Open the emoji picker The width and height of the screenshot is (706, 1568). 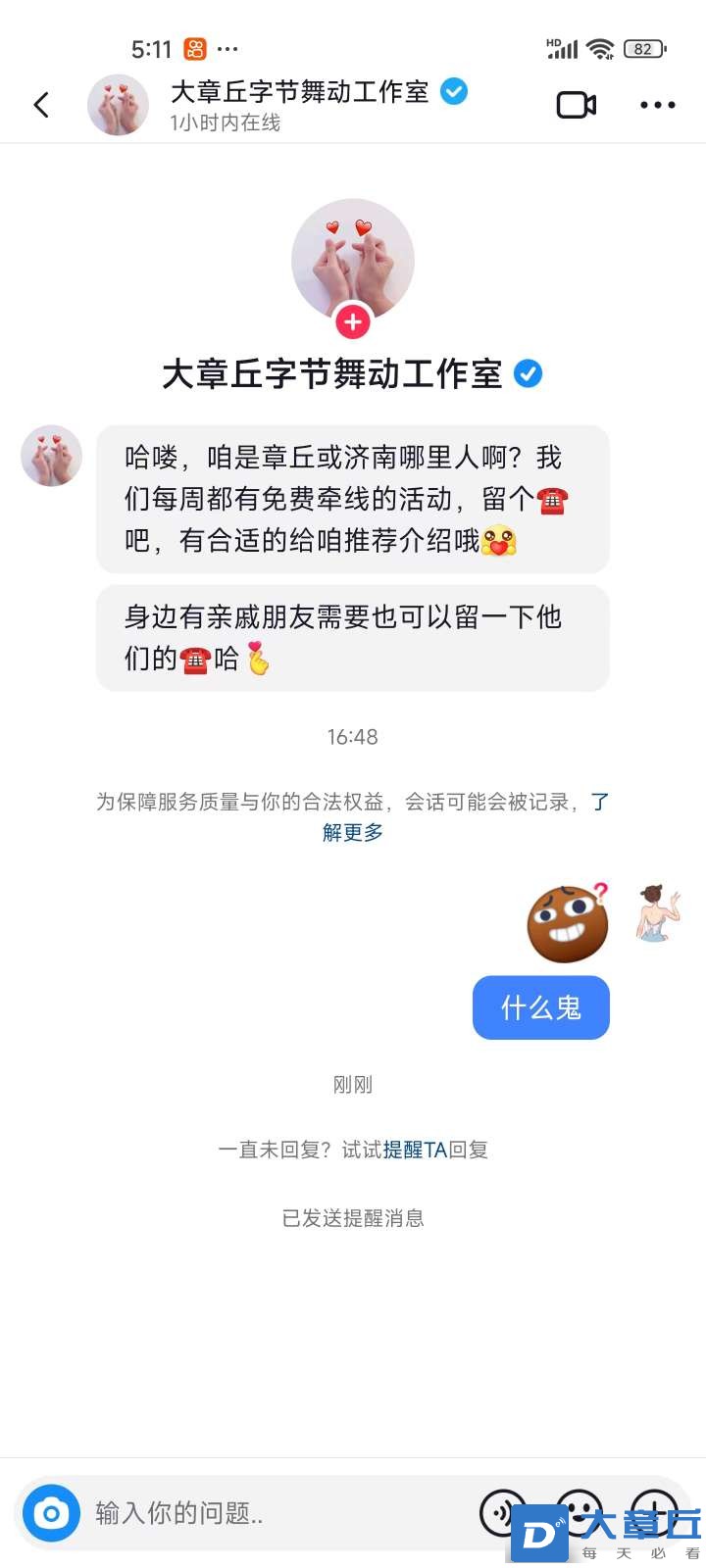[579, 1512]
